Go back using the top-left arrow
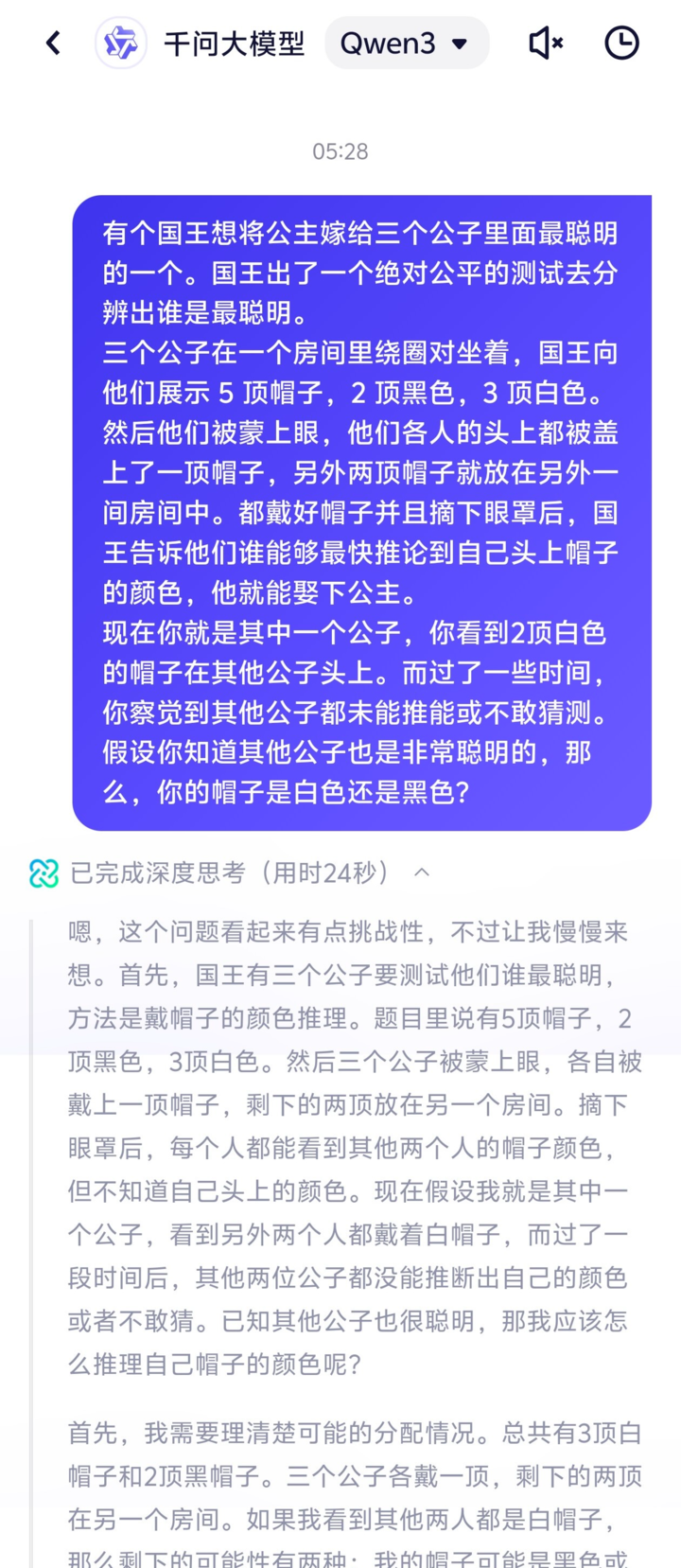 pyautogui.click(x=53, y=43)
